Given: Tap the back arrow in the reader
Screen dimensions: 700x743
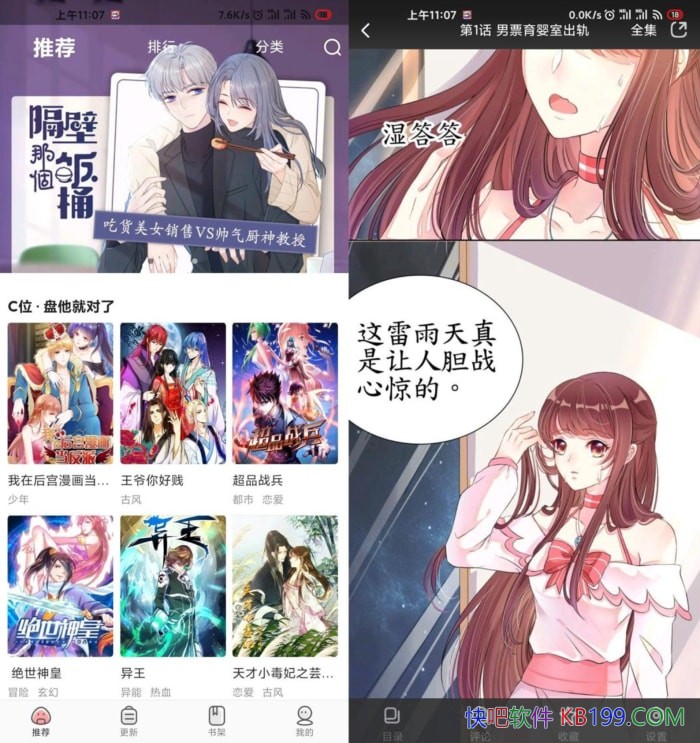Looking at the screenshot, I should (365, 31).
